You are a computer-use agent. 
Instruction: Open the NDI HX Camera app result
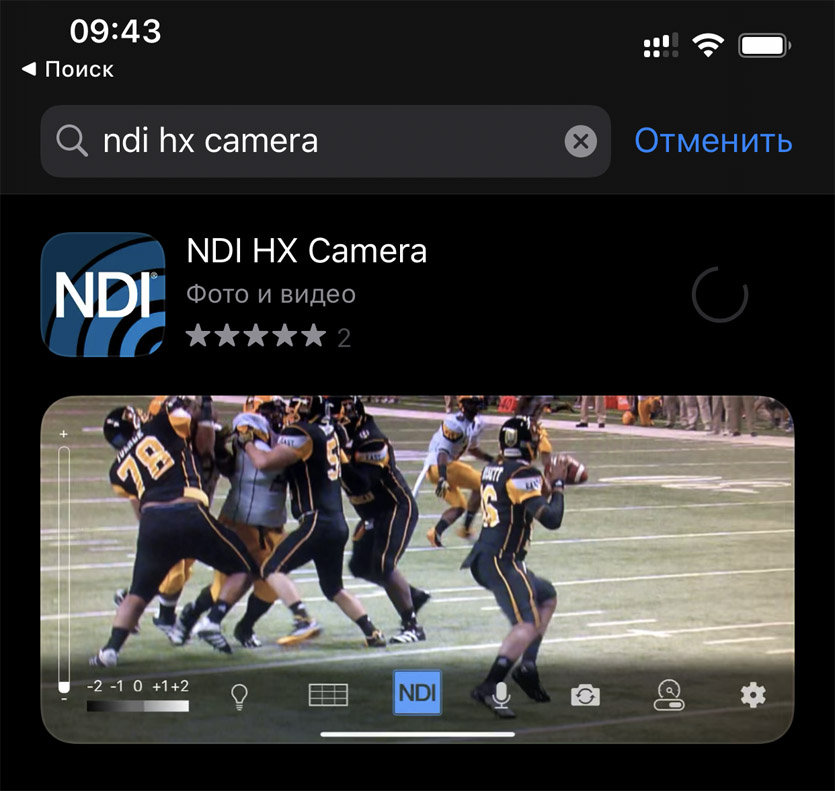click(x=306, y=251)
